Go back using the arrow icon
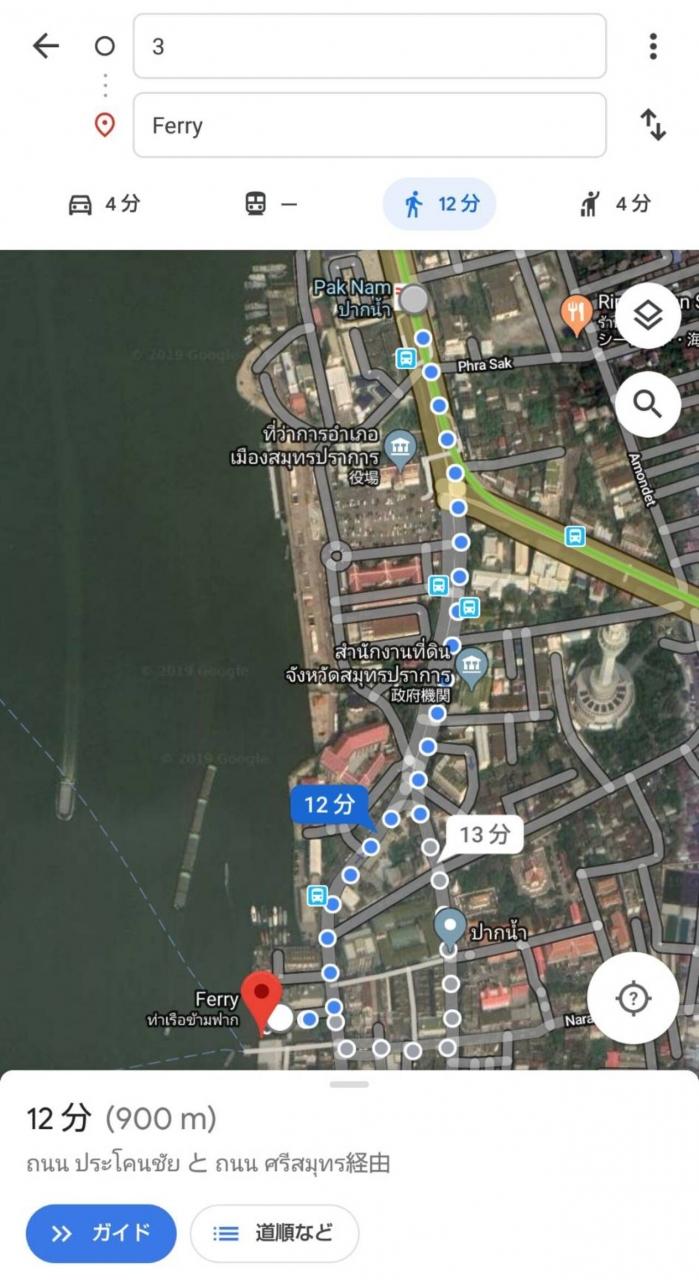This screenshot has height=1280, width=699. pyautogui.click(x=46, y=46)
